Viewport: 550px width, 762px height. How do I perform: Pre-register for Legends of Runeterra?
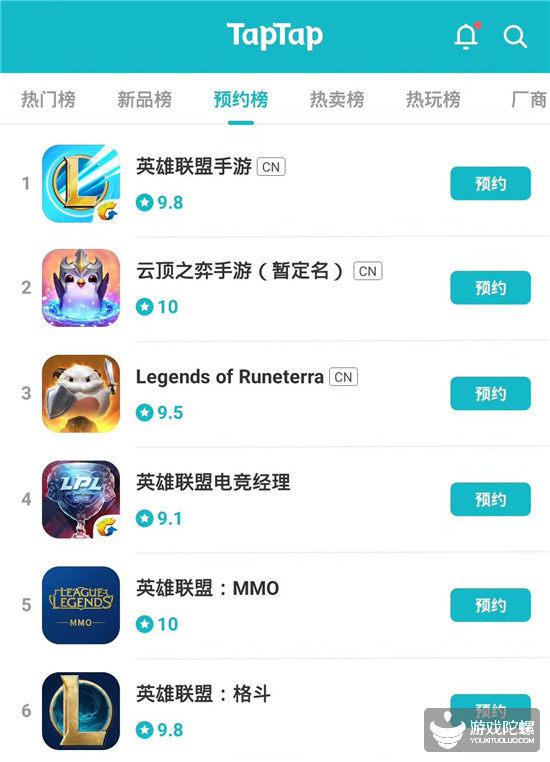[490, 393]
